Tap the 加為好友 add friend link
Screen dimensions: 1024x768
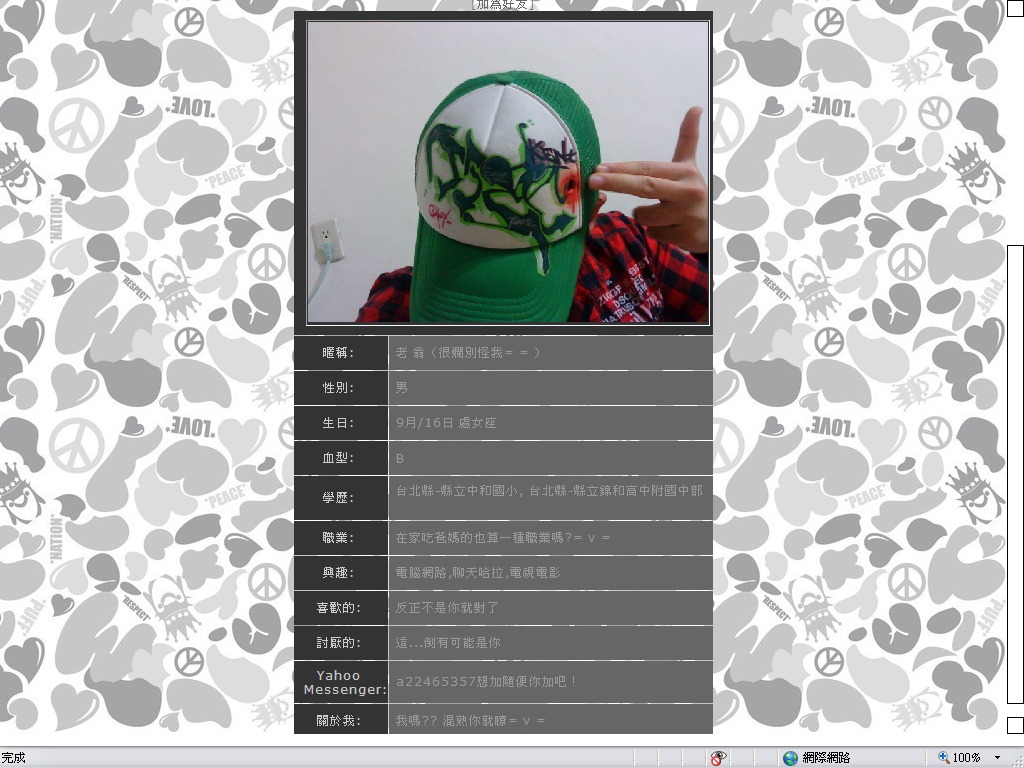coord(503,5)
